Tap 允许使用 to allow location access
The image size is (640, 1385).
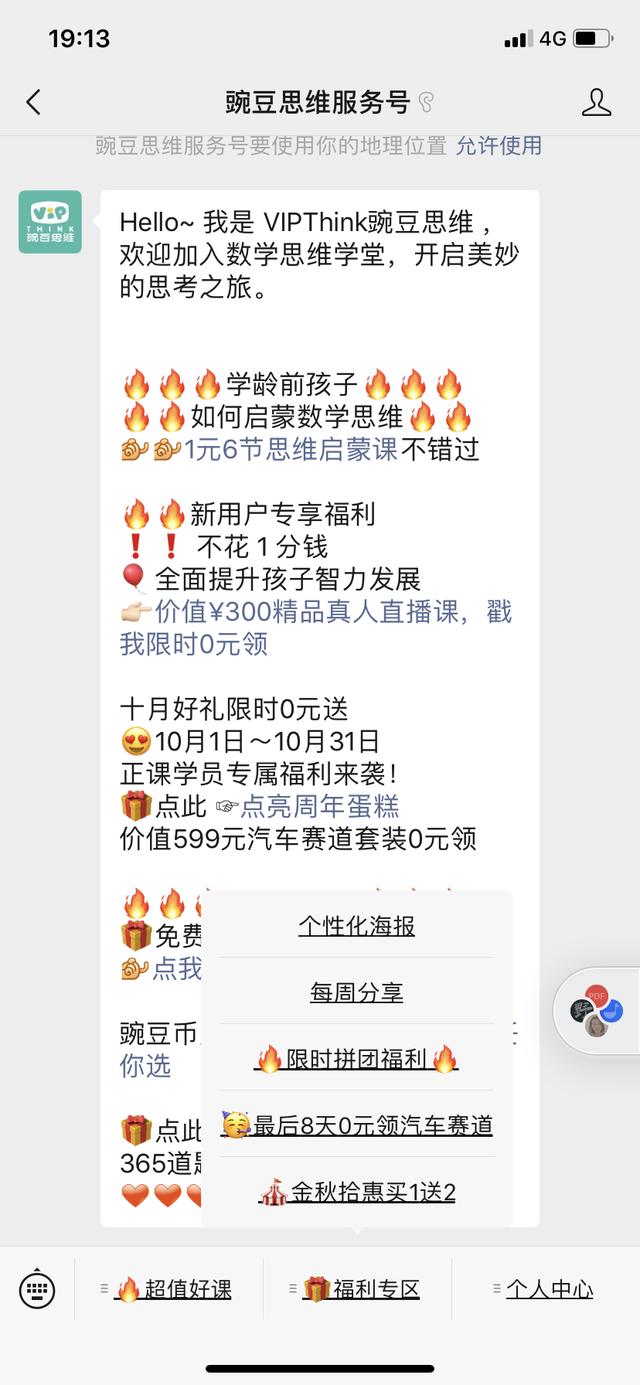click(499, 145)
